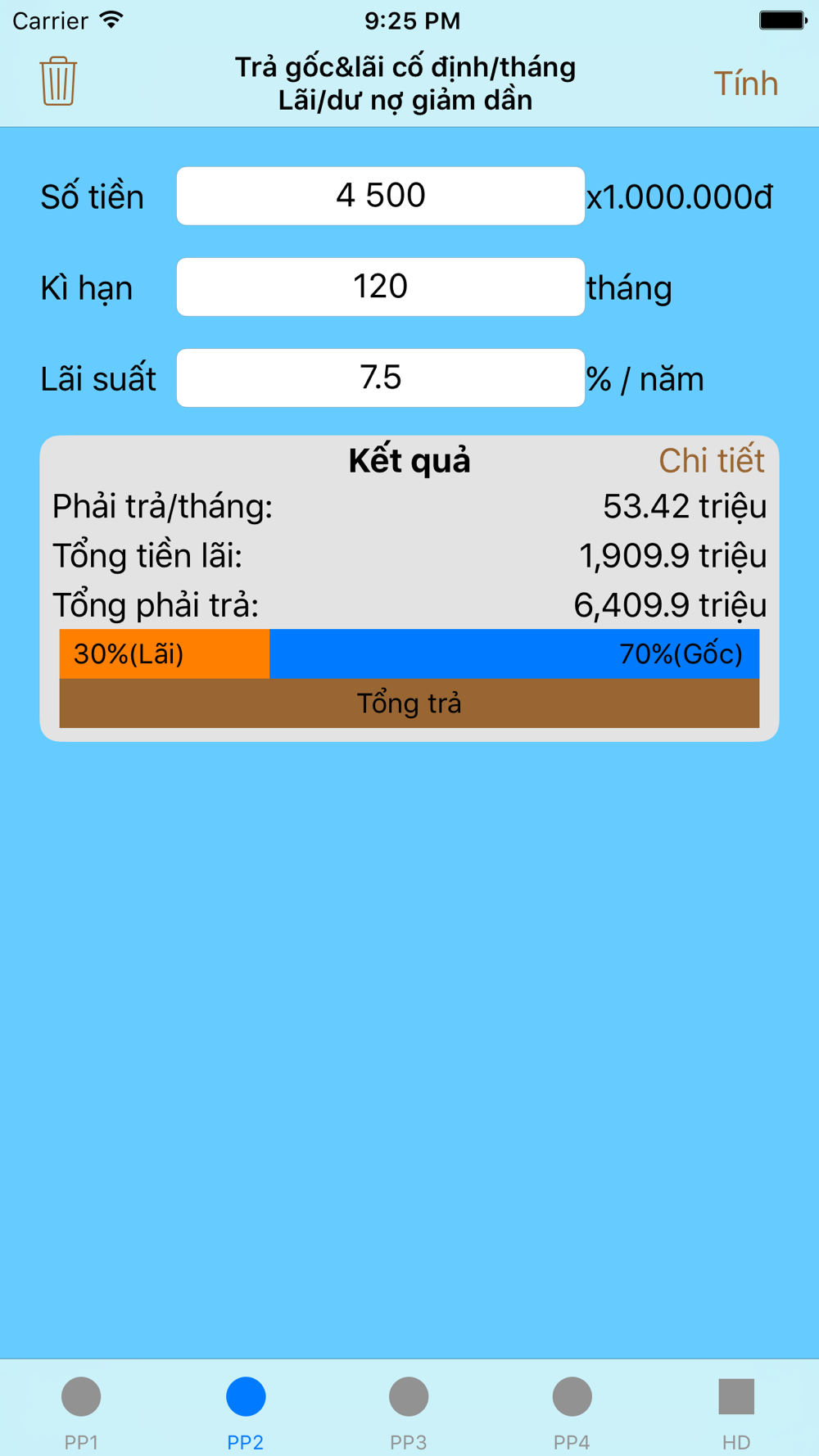Open the HD tab
Viewport: 819px width, 1456px height.
tap(735, 1409)
